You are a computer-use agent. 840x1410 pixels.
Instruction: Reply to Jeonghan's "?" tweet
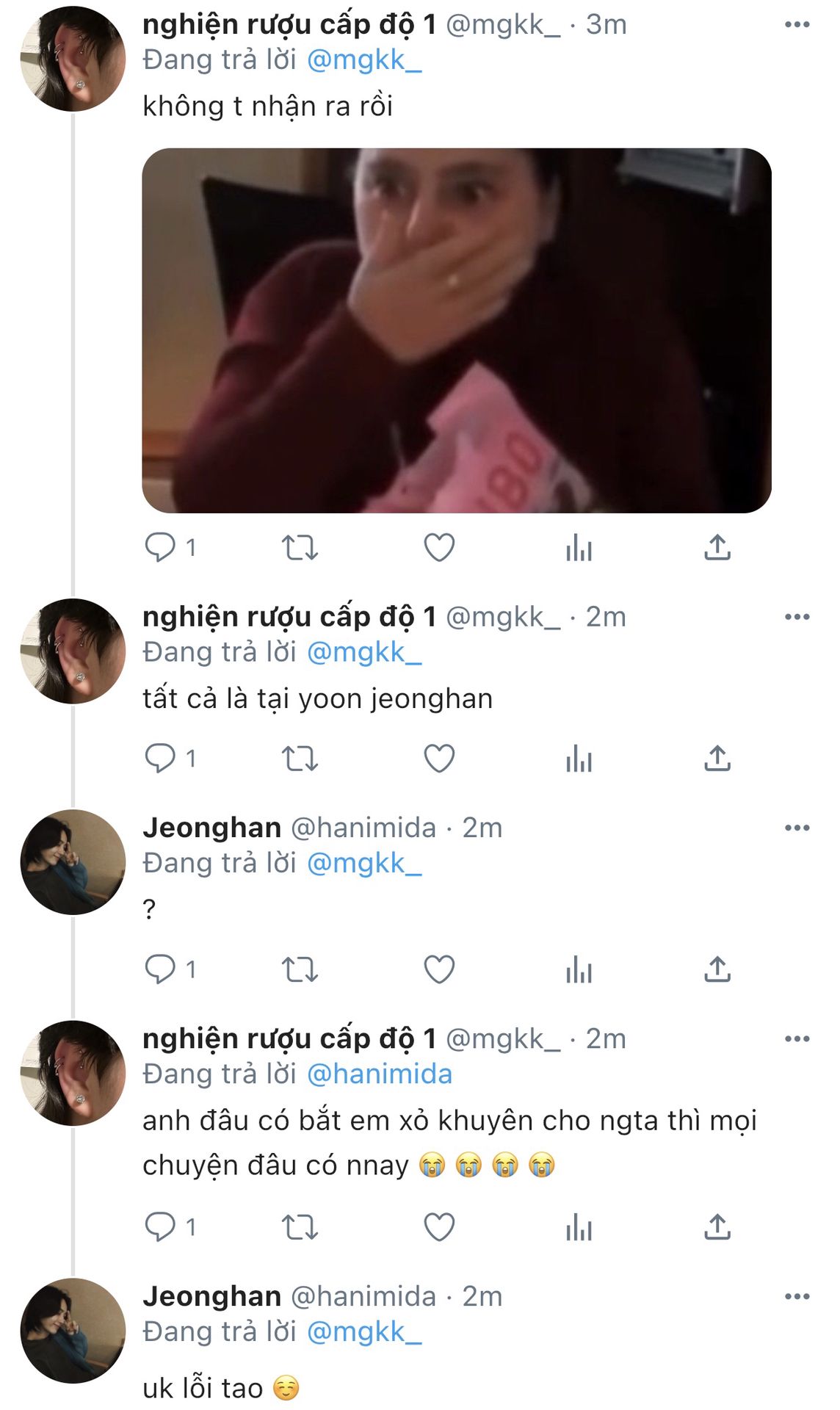click(160, 969)
